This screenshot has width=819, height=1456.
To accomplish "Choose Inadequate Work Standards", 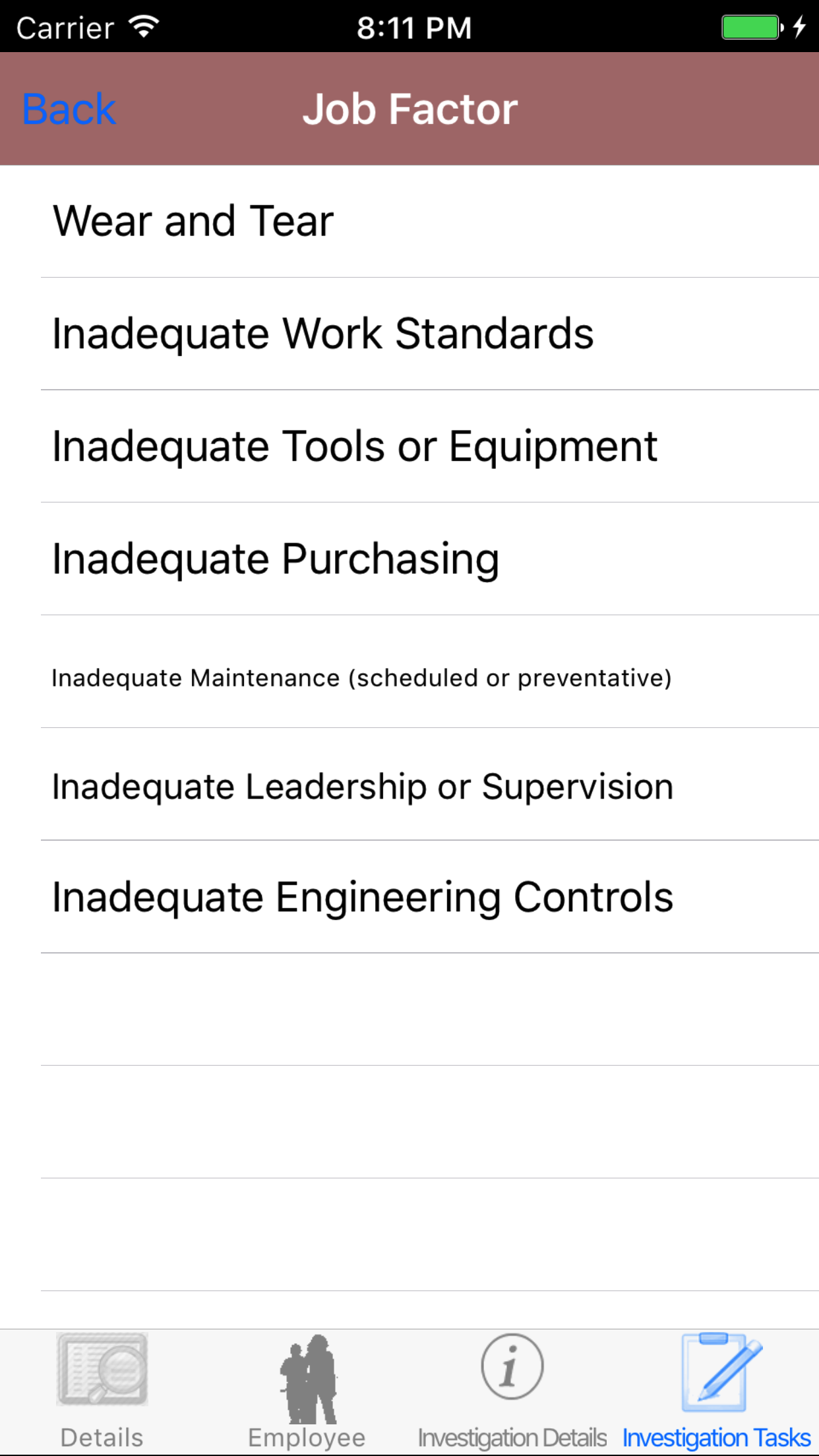I will [x=322, y=334].
